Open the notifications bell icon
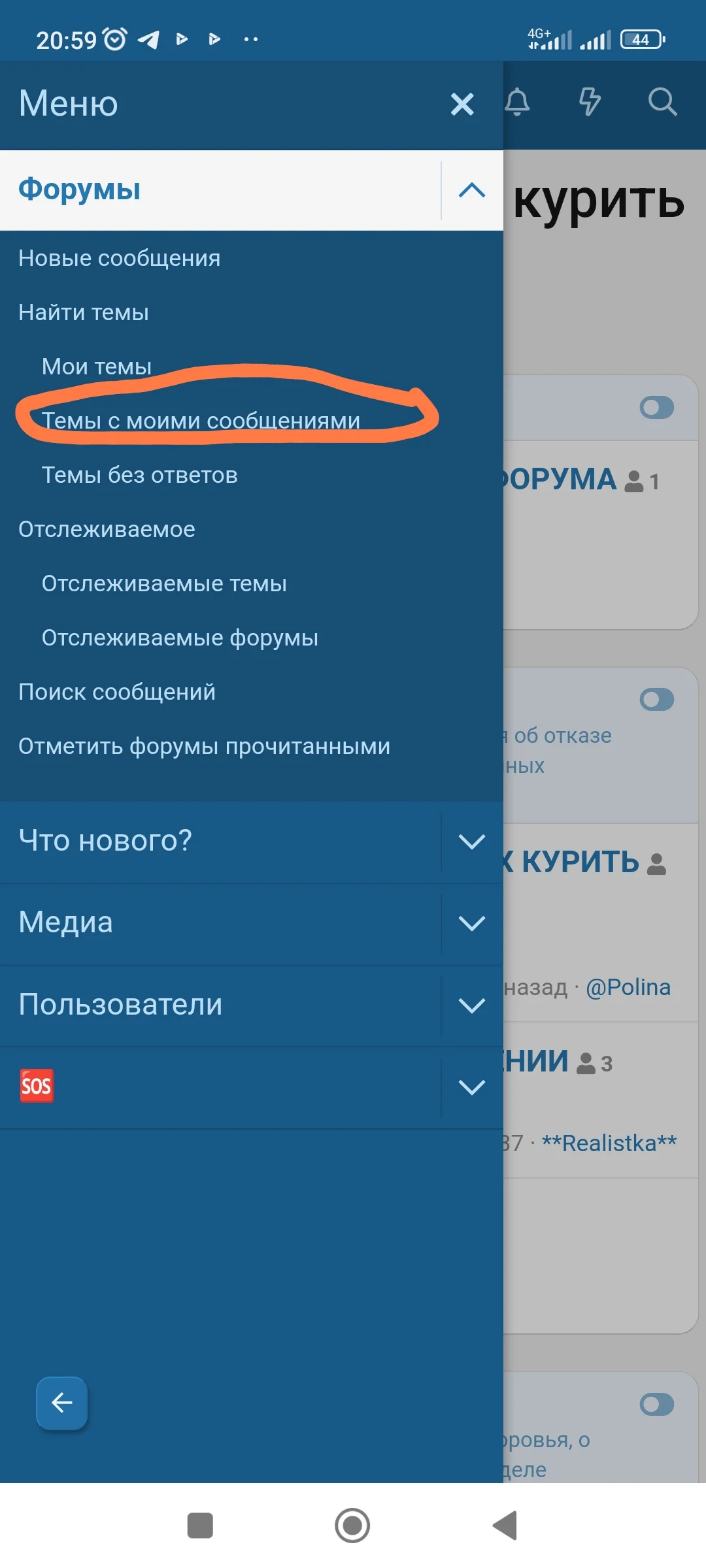The width and height of the screenshot is (706, 1568). [518, 103]
